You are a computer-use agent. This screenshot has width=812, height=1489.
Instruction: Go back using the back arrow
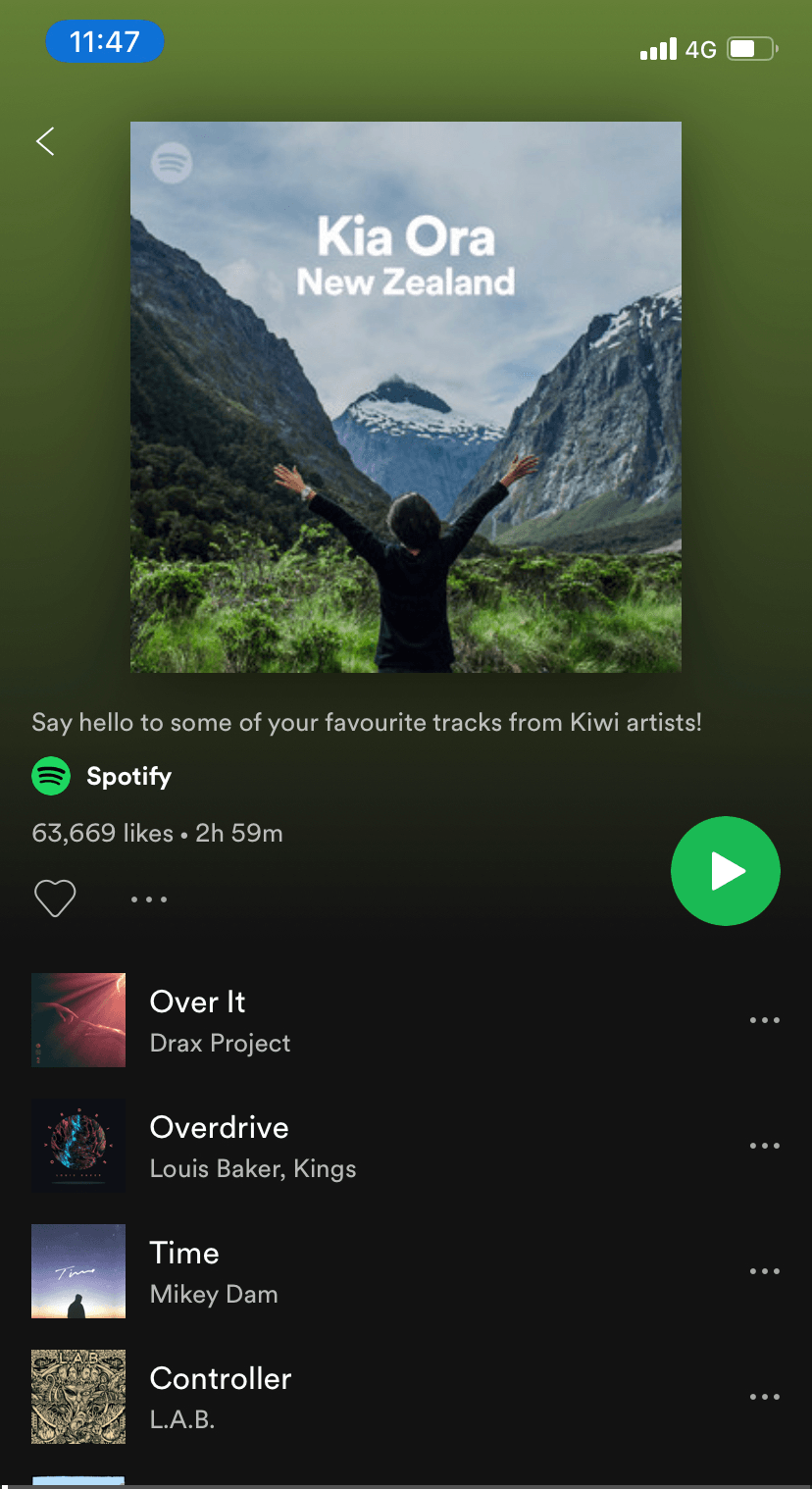tap(45, 141)
